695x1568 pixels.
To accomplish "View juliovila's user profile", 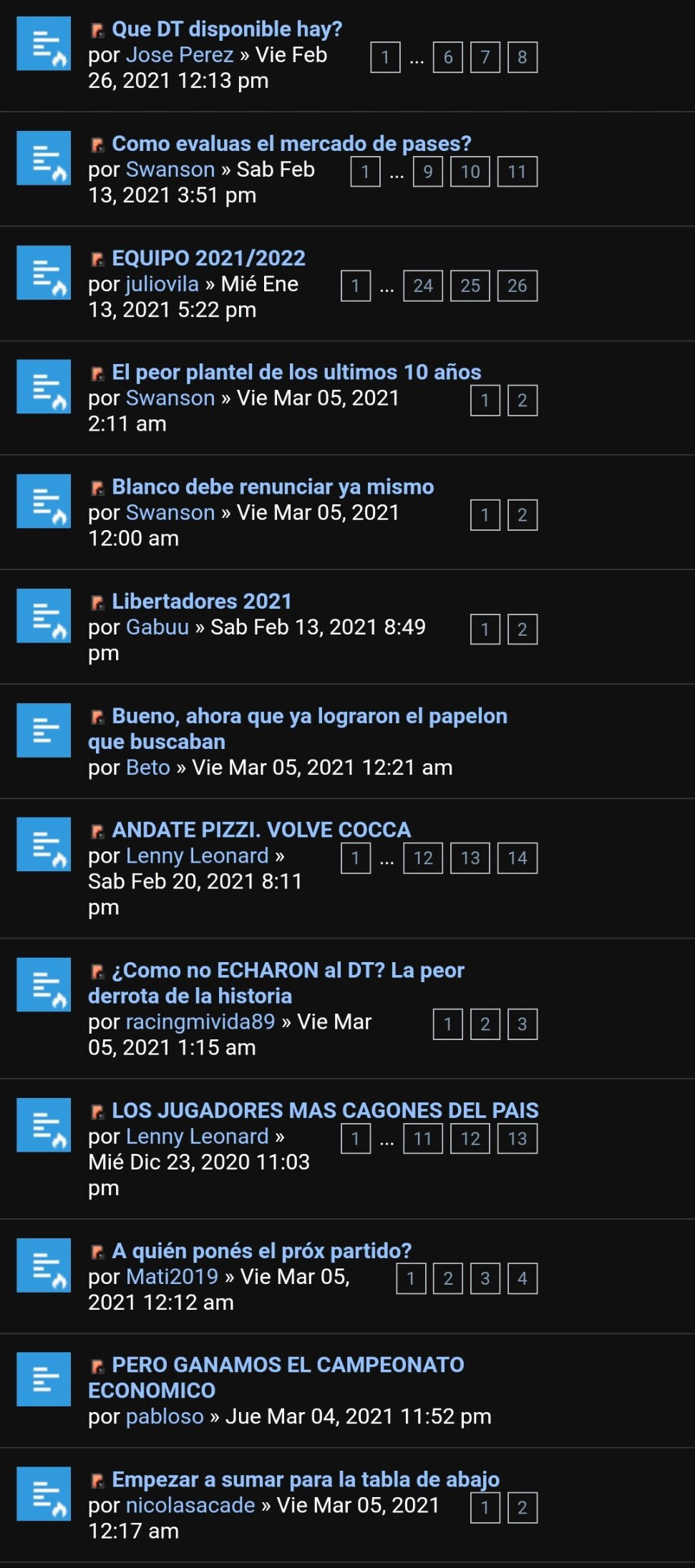I will pyautogui.click(x=162, y=284).
